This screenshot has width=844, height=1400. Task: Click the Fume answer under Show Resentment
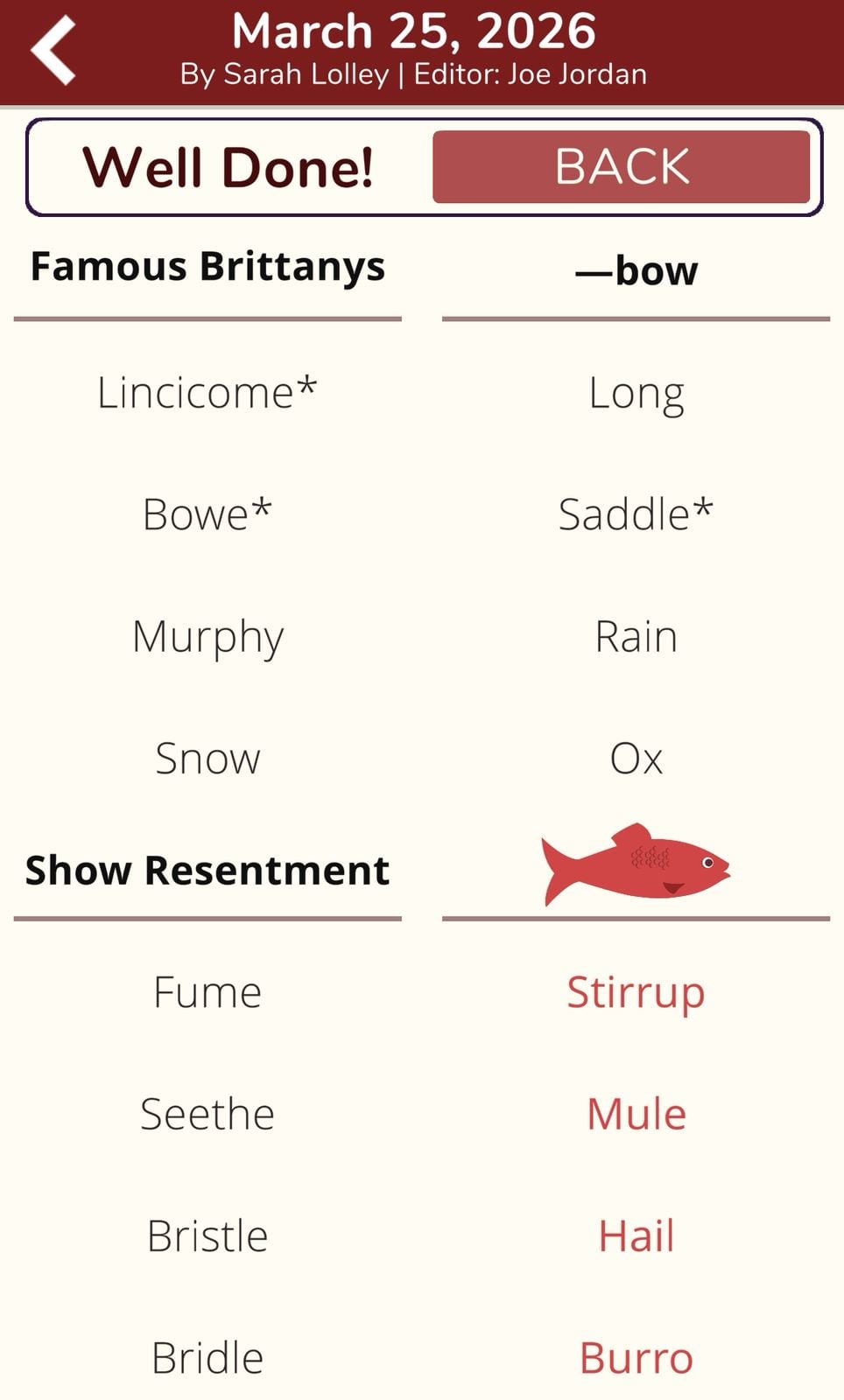pyautogui.click(x=207, y=992)
